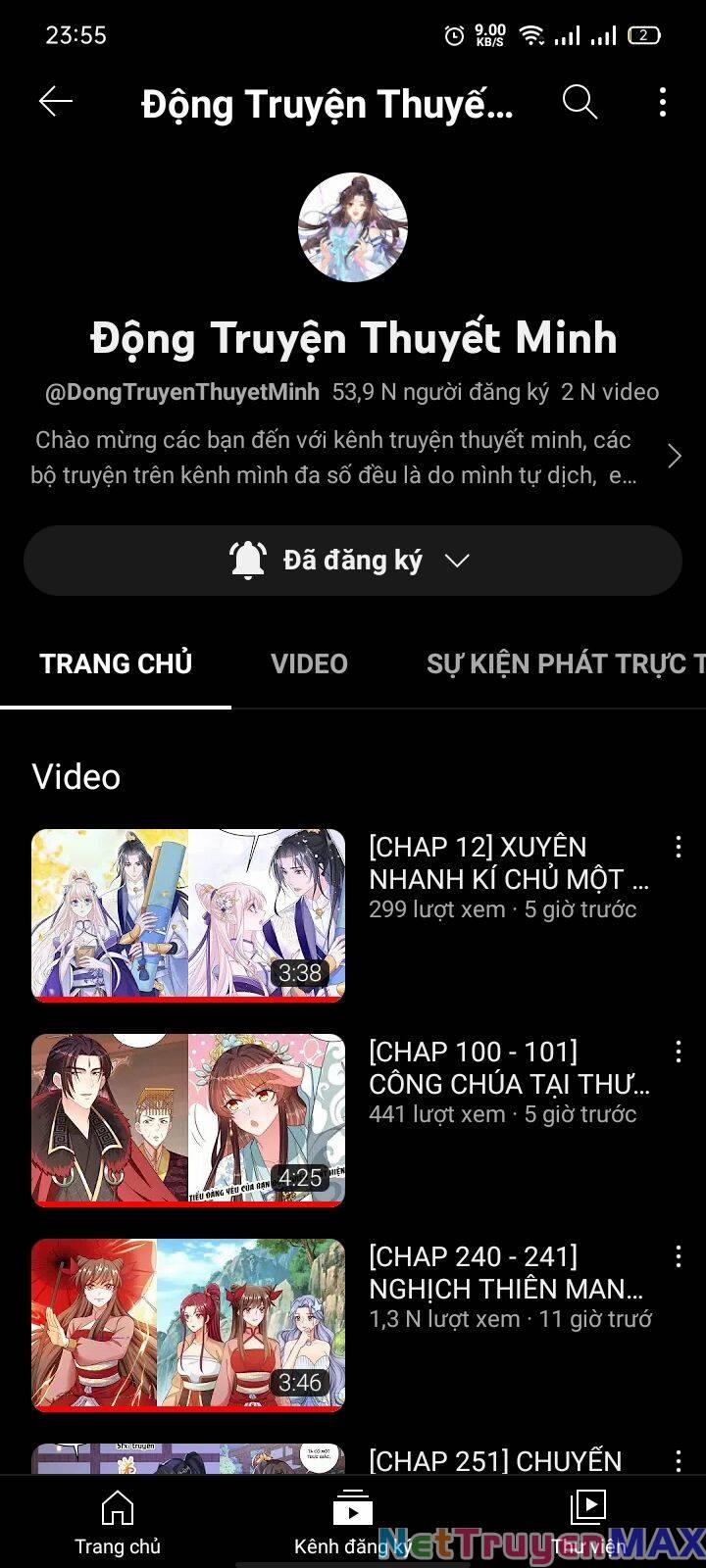This screenshot has width=706, height=1568.
Task: Open SỰ KIỆN PHÁT TRỰC tab
Action: [x=562, y=663]
